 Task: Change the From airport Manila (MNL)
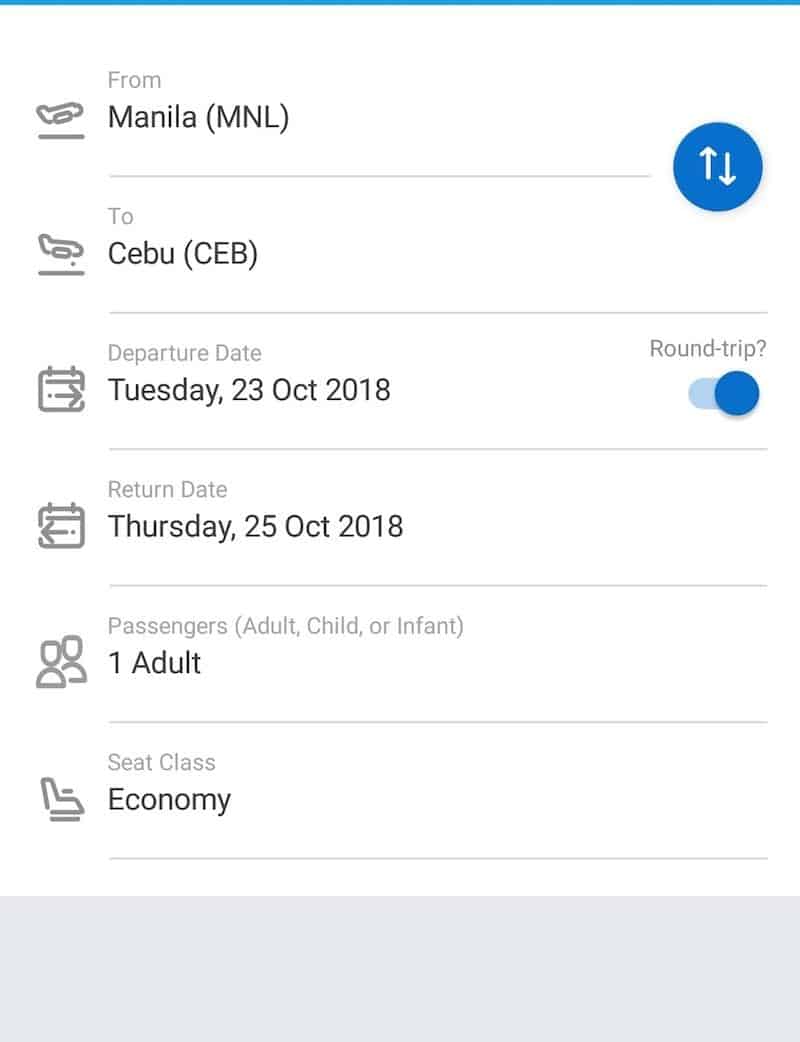coord(198,118)
